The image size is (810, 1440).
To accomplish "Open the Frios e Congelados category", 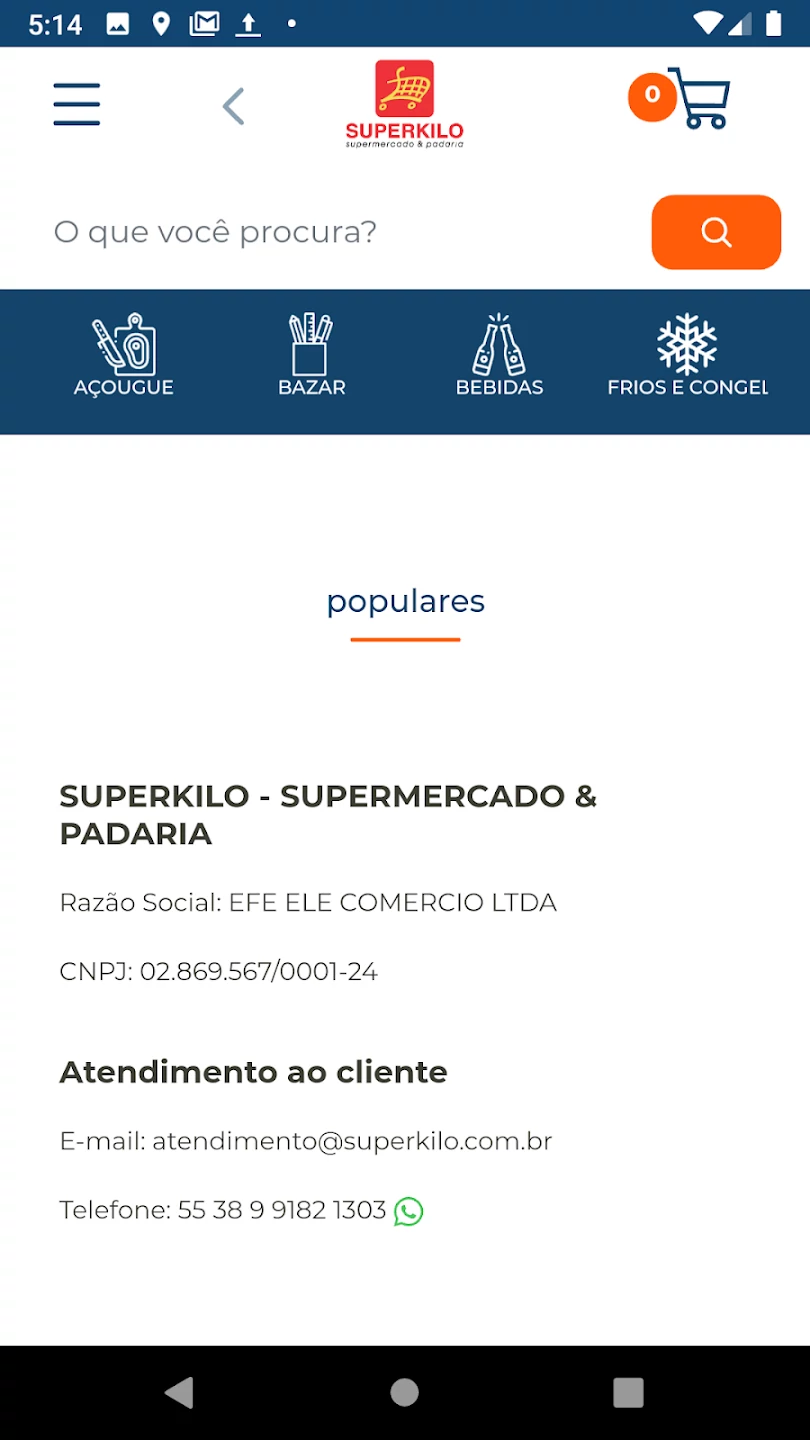I will [x=688, y=356].
